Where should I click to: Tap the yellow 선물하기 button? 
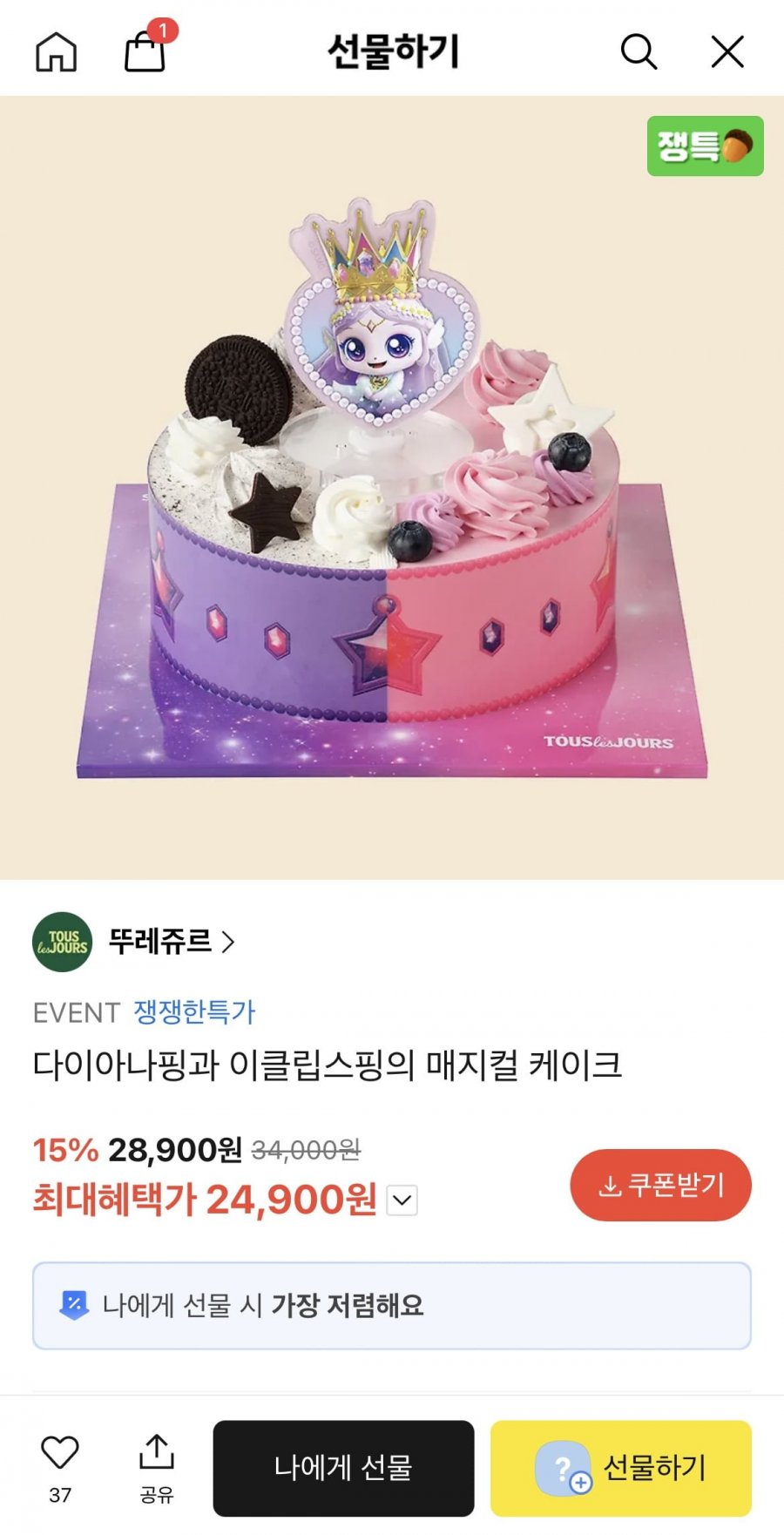620,1468
